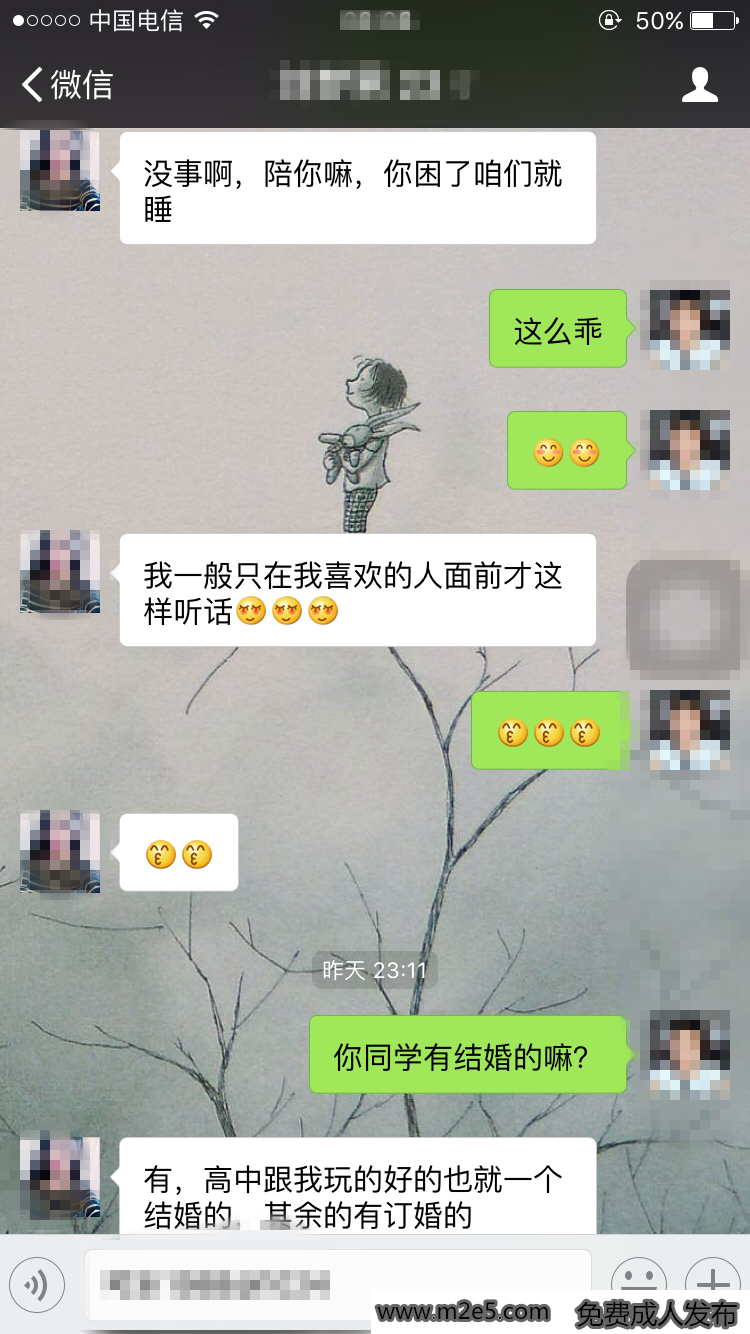The height and width of the screenshot is (1334, 750).
Task: Focus the message text field
Action: 338,1283
